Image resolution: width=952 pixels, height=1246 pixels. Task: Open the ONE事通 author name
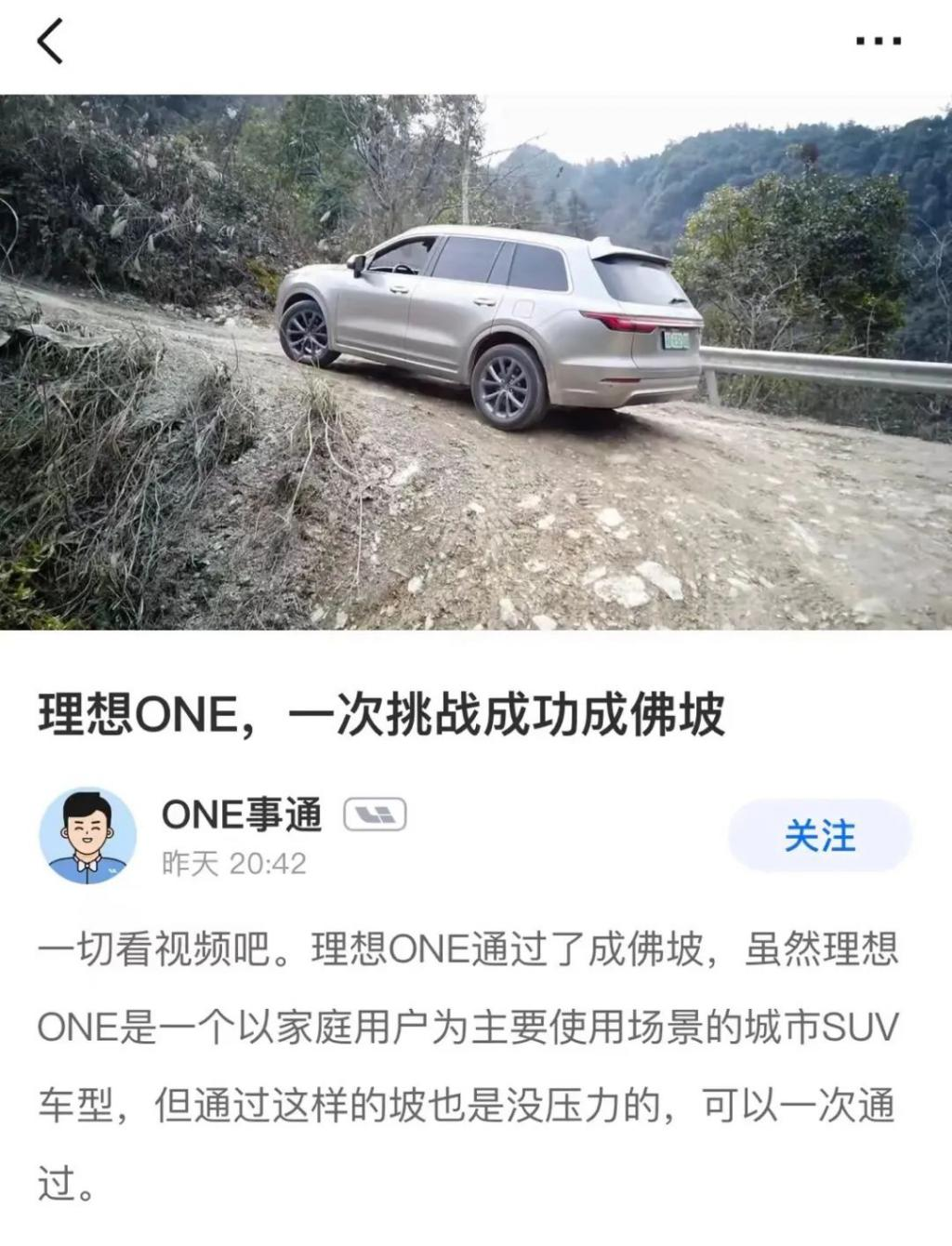(242, 815)
